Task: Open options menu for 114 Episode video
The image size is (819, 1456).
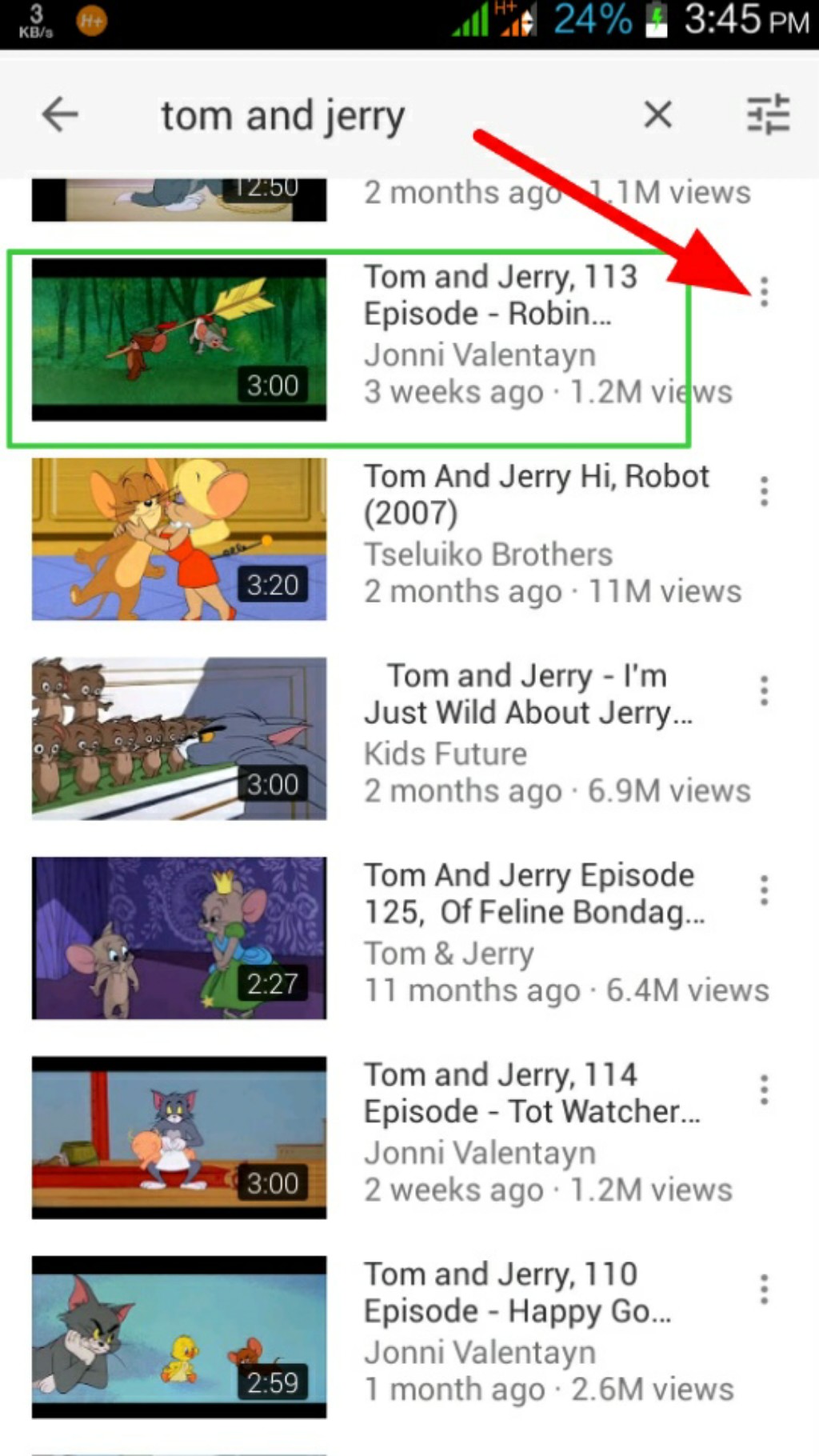Action: (764, 1090)
